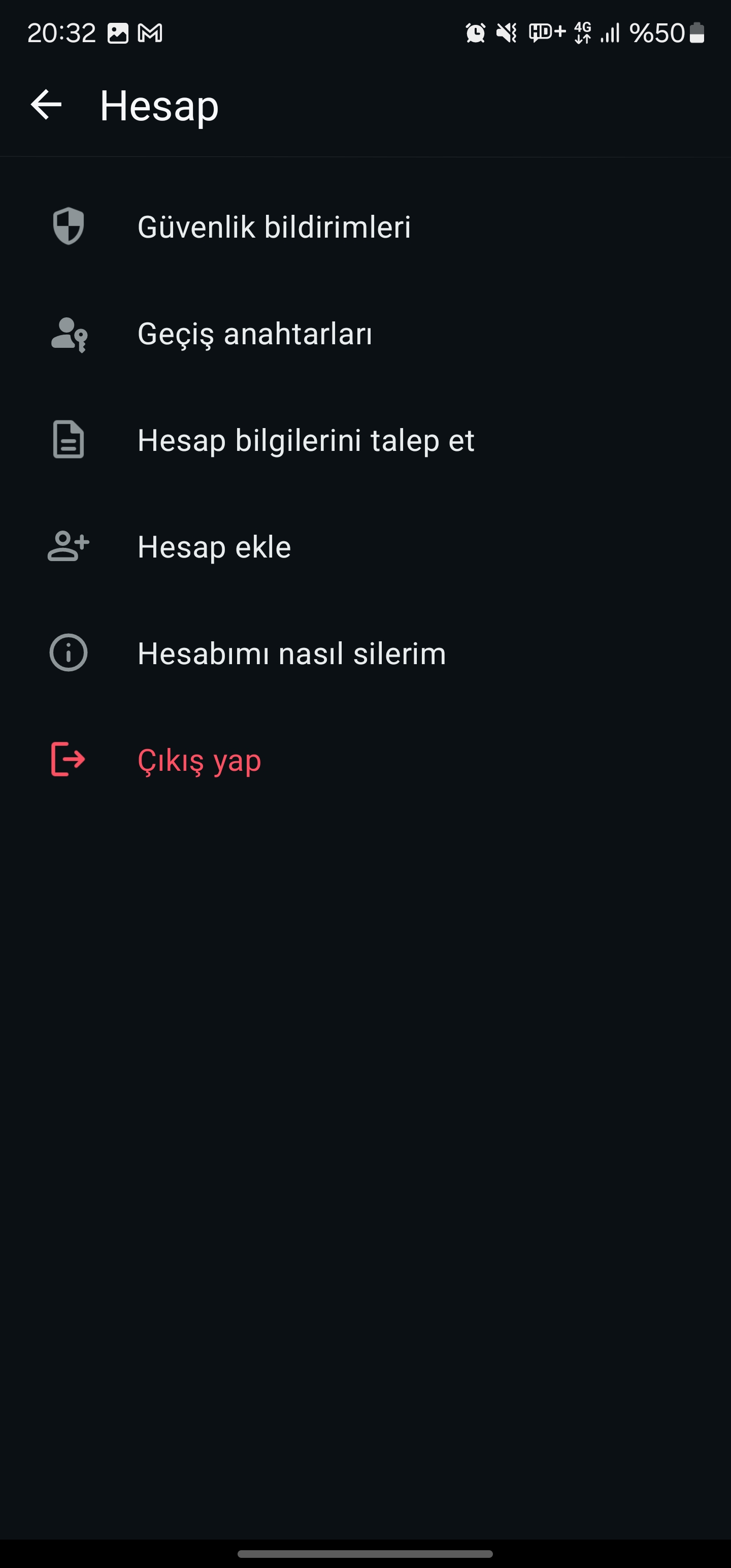Go back using the arrow beside Hesap

click(46, 105)
